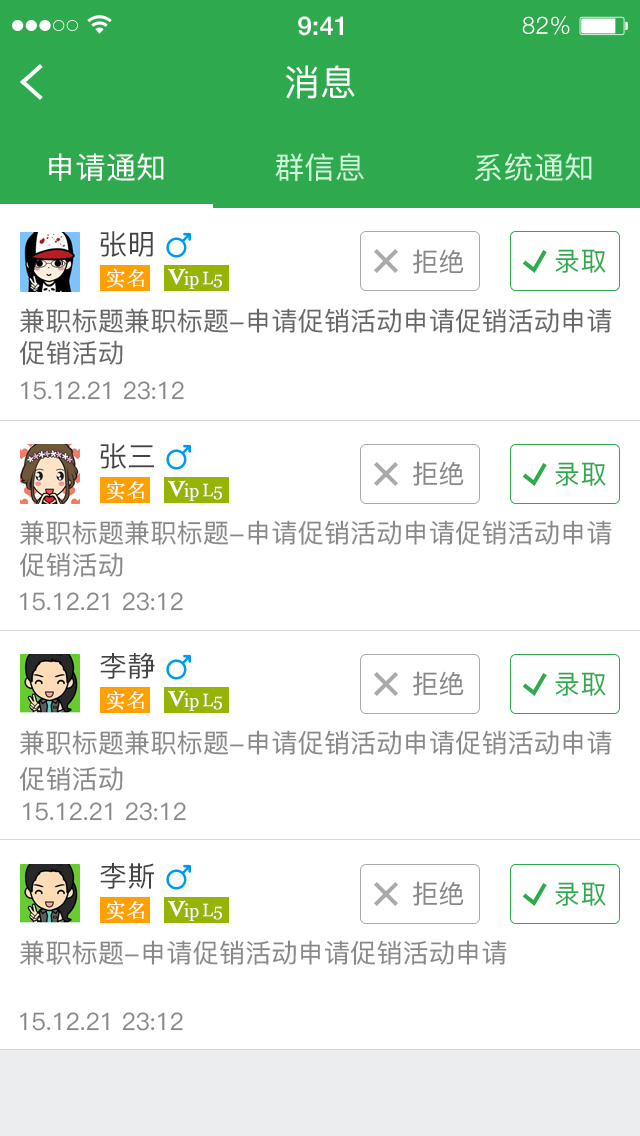Reject 张三's application with 拒绝
The height and width of the screenshot is (1136, 640).
tap(419, 474)
